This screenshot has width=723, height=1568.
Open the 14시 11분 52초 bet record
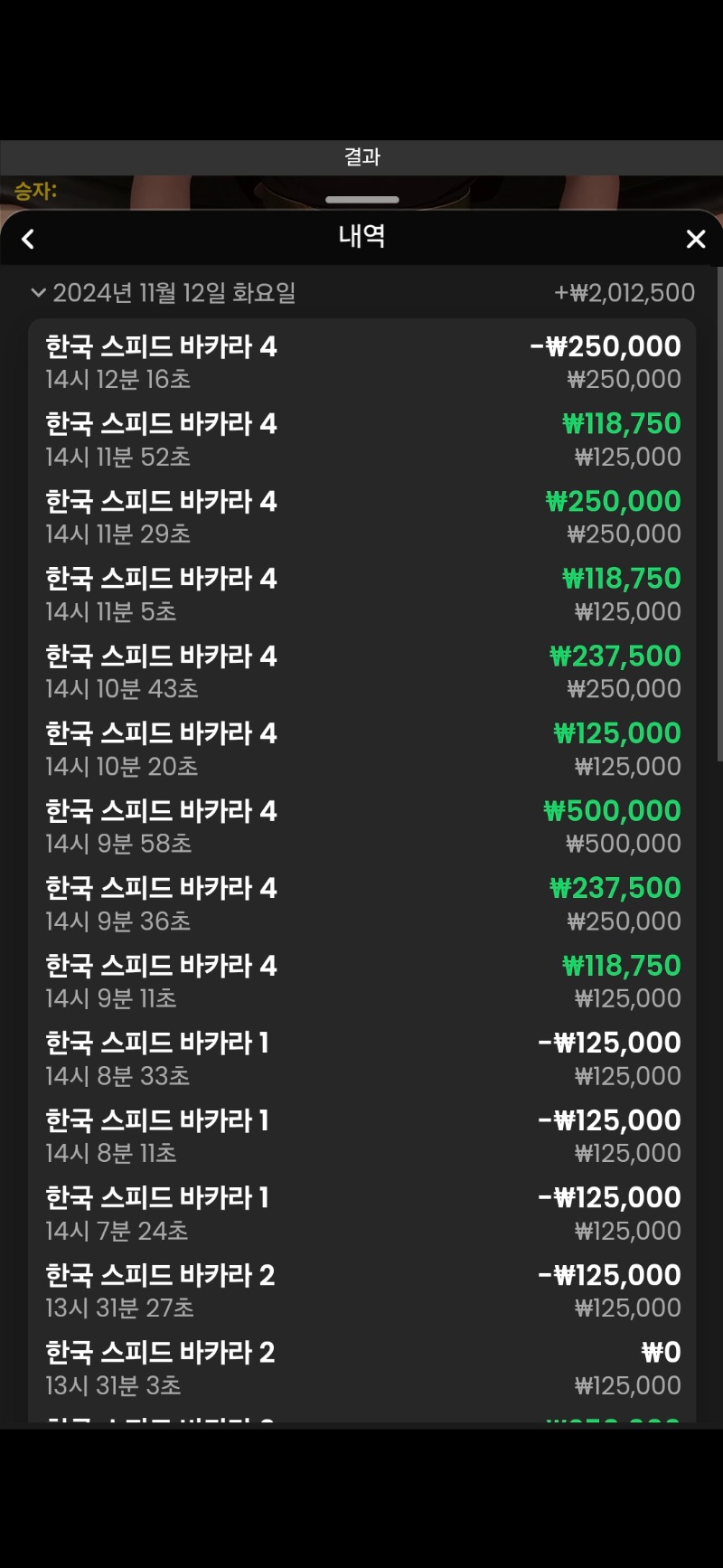pyautogui.click(x=361, y=439)
